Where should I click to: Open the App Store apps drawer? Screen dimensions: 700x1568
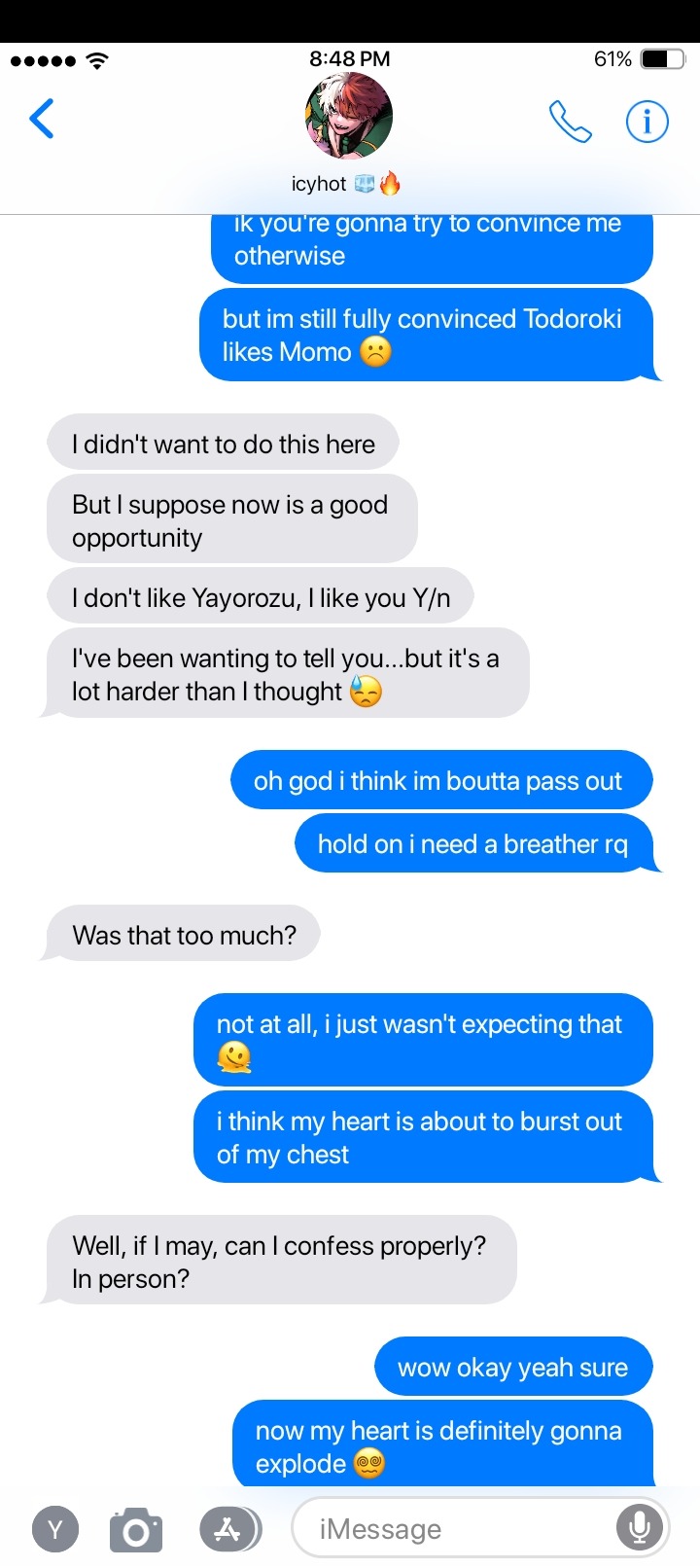click(228, 1529)
